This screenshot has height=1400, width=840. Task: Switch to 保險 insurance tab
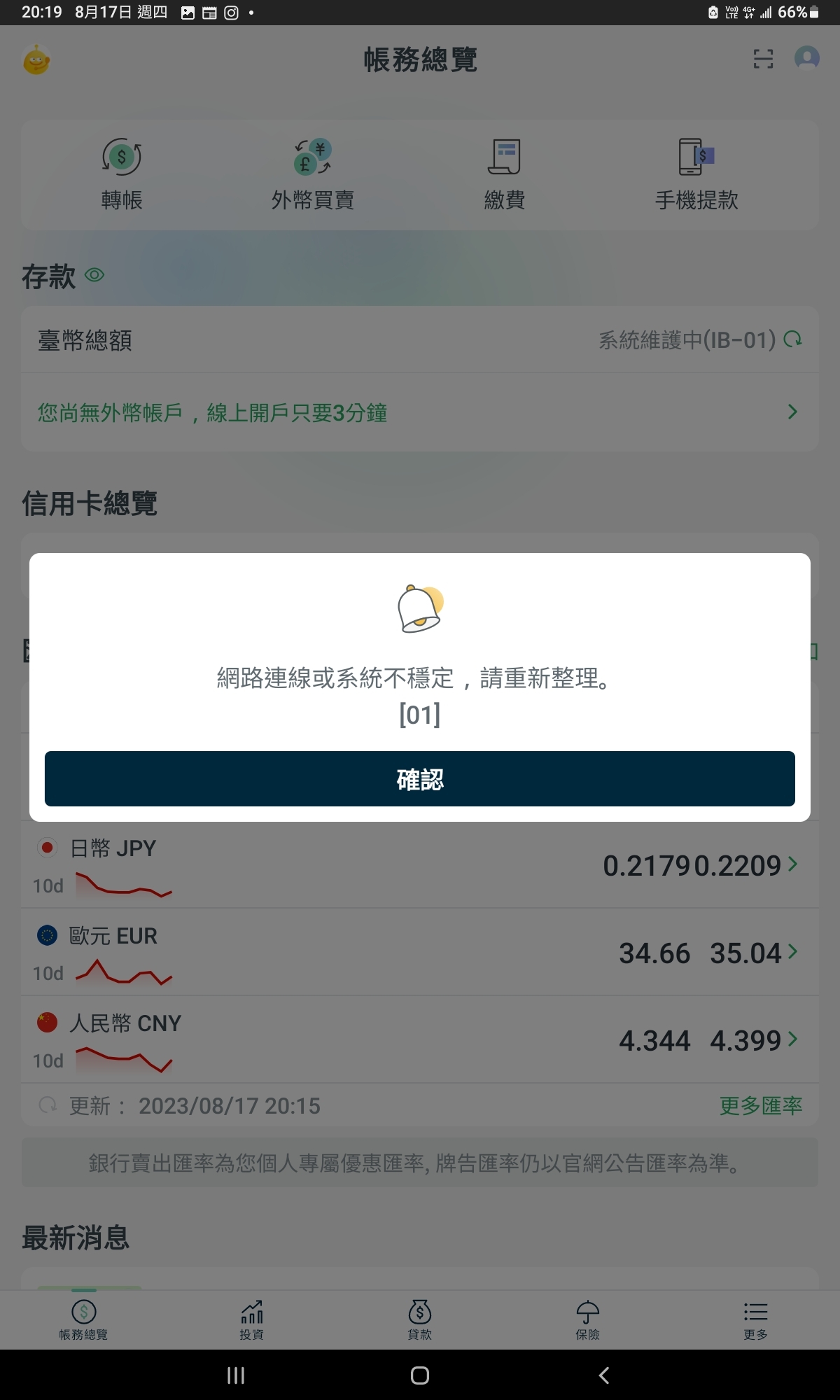coord(588,1319)
